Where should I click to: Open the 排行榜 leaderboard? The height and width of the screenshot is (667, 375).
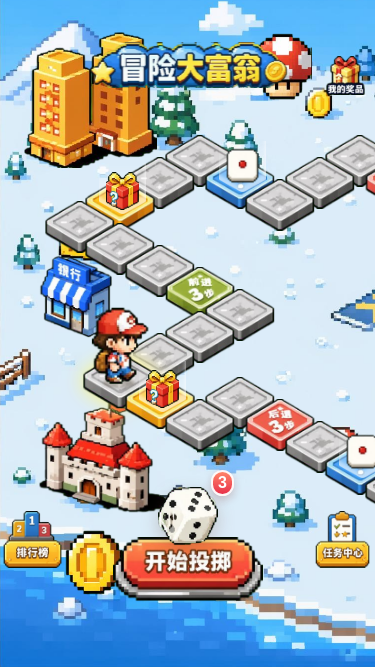click(x=32, y=540)
